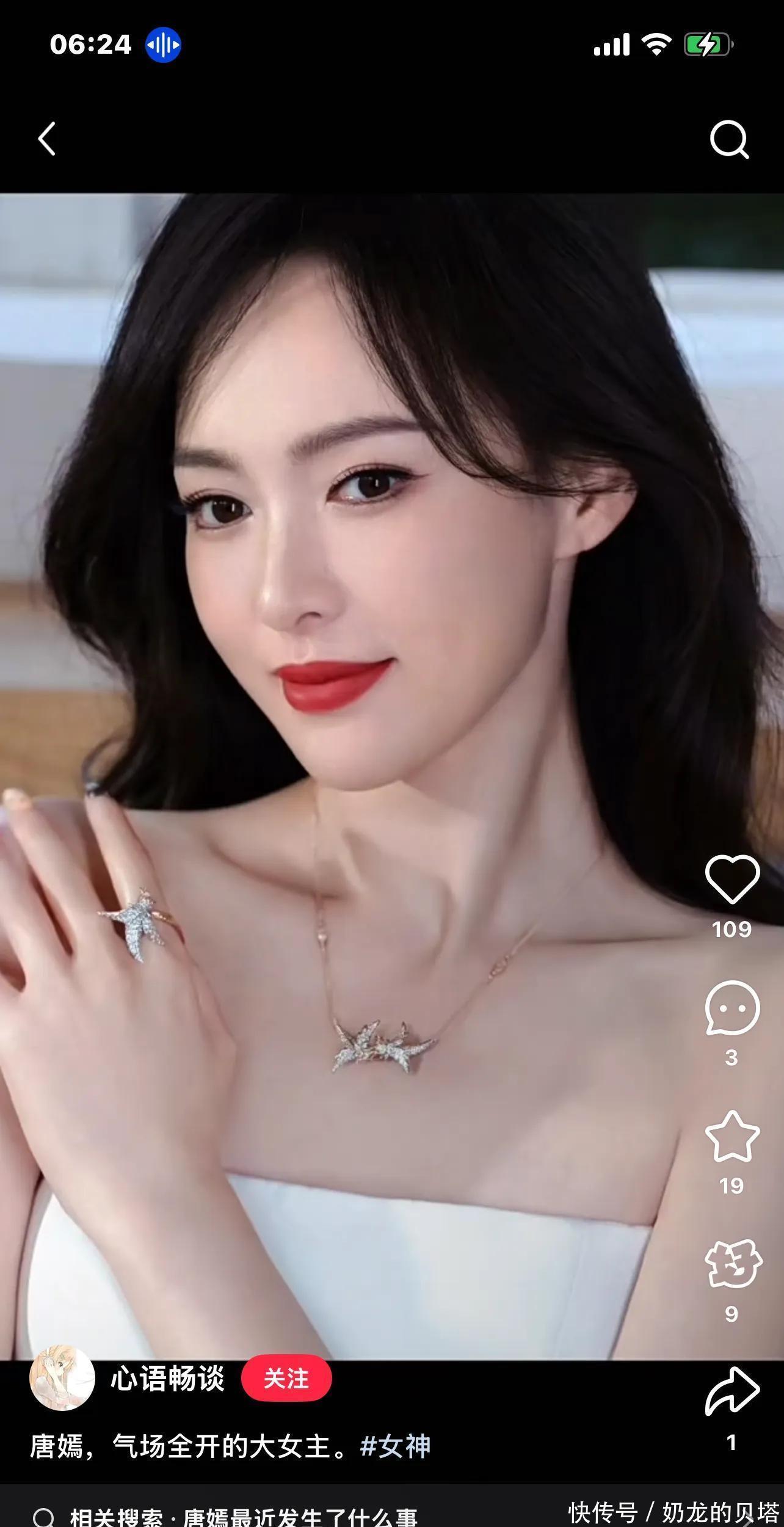This screenshot has height=1527, width=784.
Task: Favorite this post with the star
Action: coord(731,1136)
